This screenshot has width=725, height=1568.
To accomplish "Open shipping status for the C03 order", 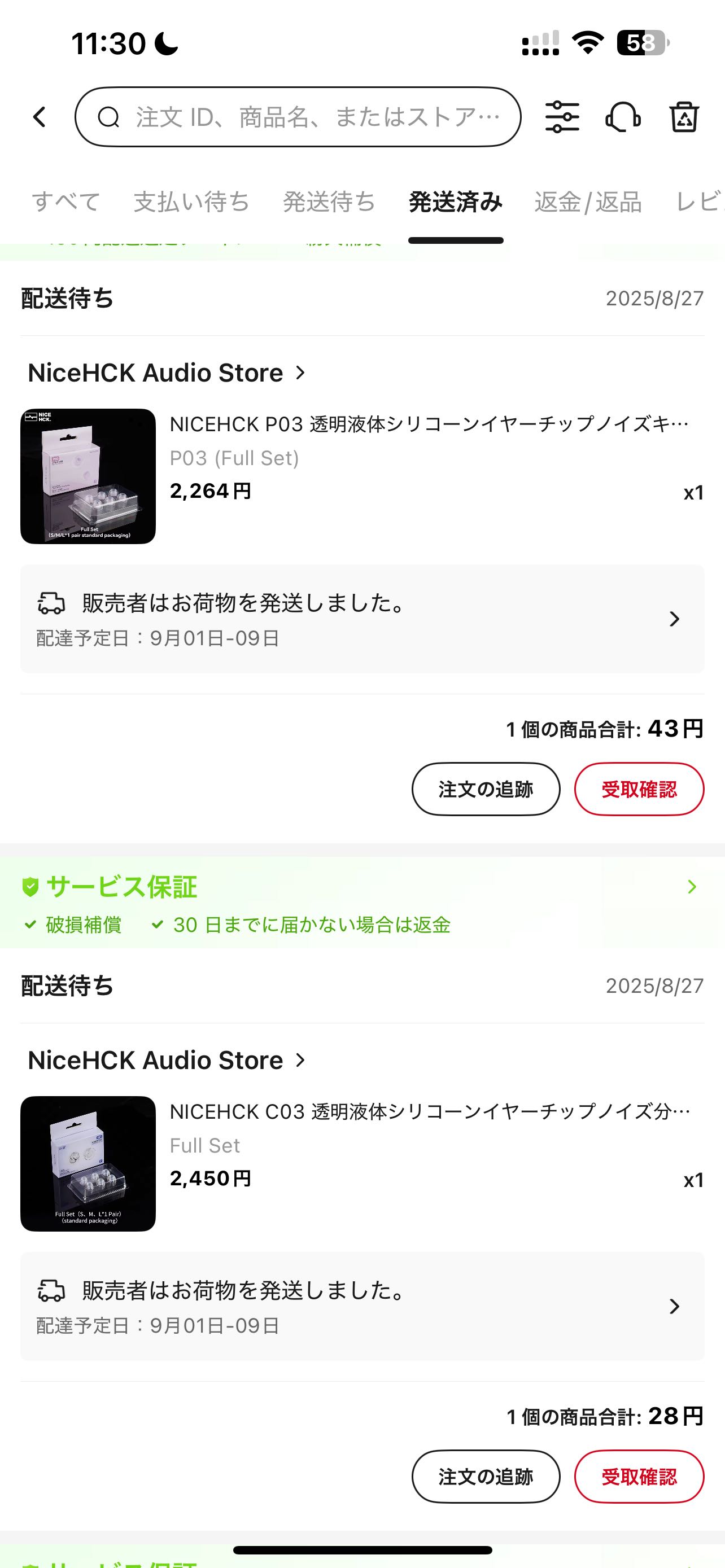I will point(362,1306).
